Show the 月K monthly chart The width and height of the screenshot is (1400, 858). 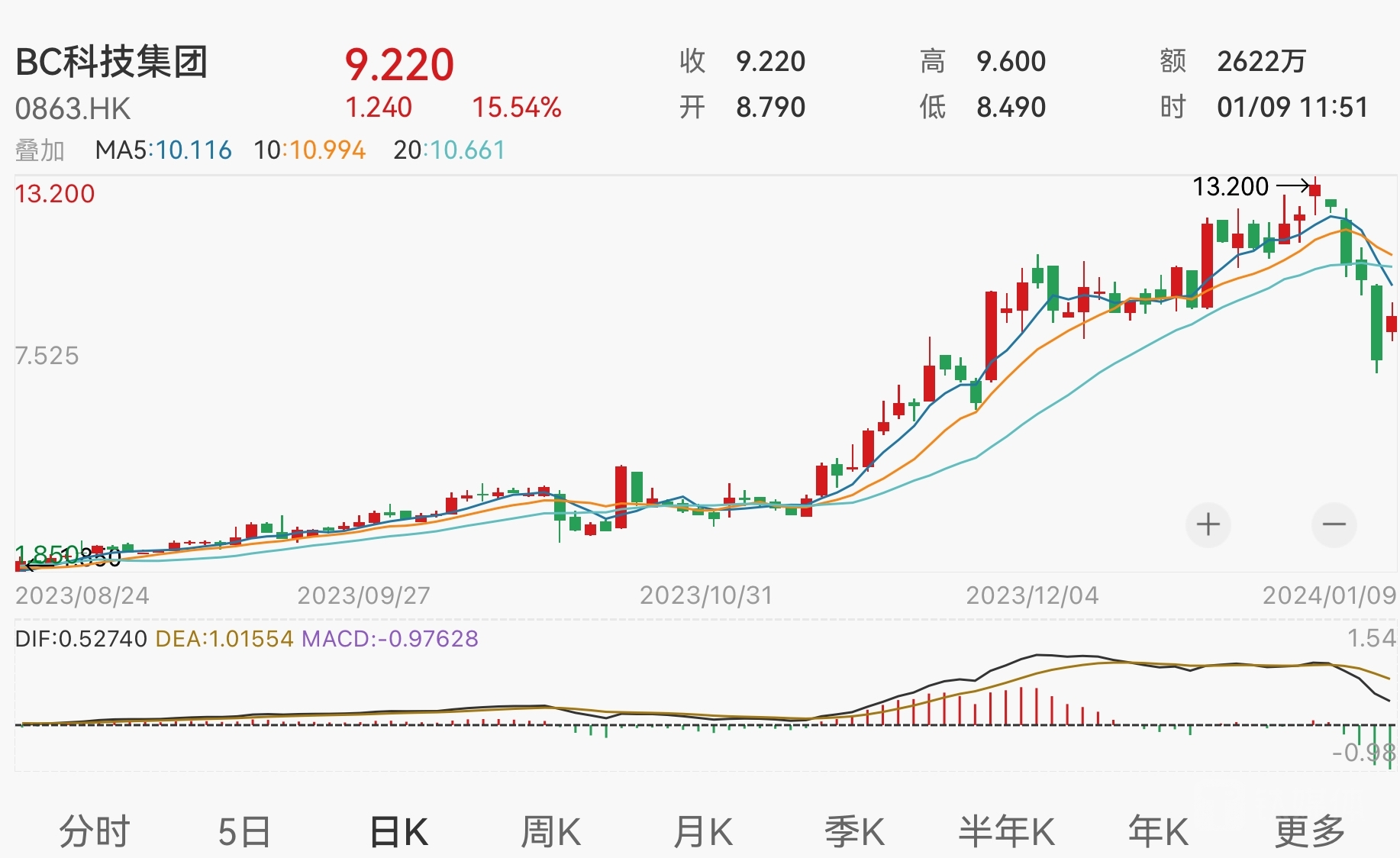coord(703,831)
